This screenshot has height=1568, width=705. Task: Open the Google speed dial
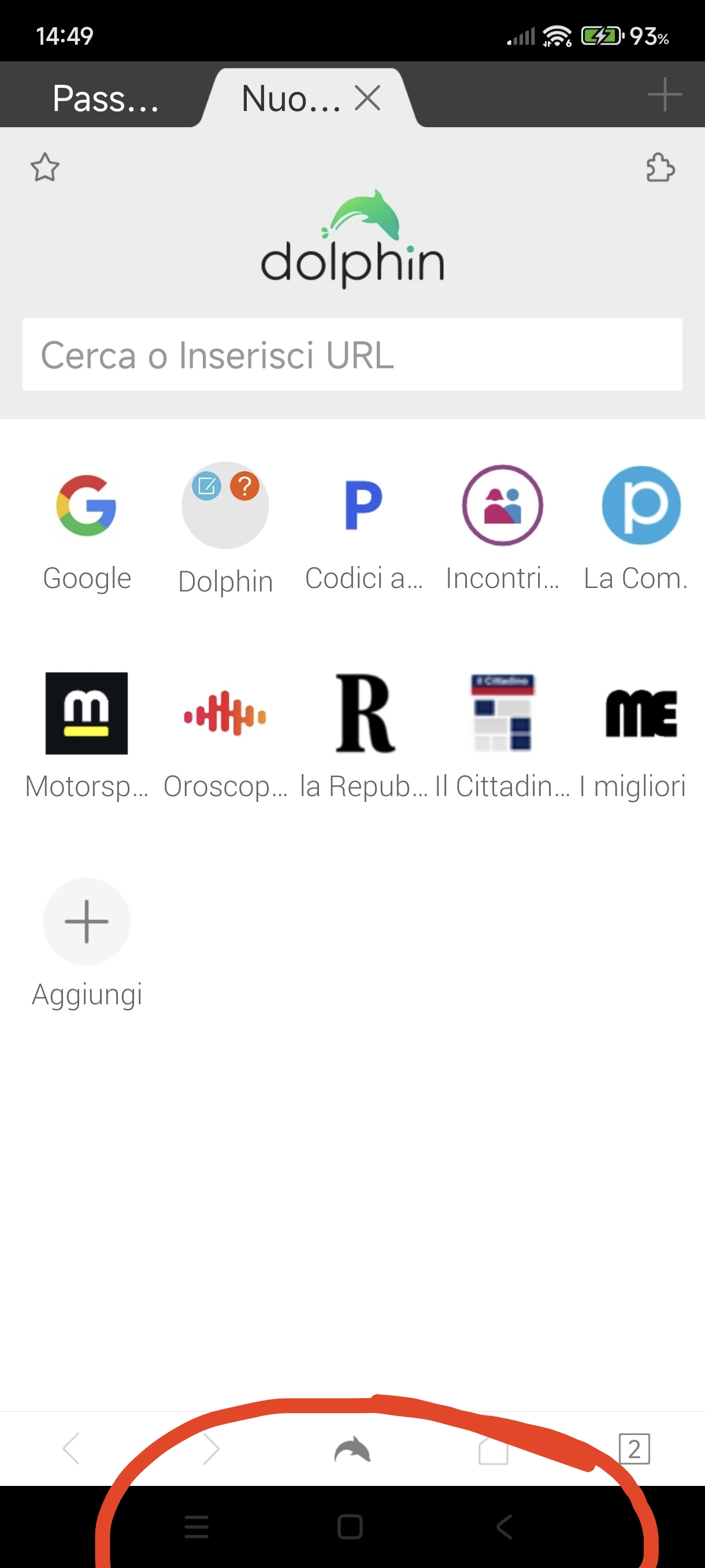pyautogui.click(x=87, y=531)
